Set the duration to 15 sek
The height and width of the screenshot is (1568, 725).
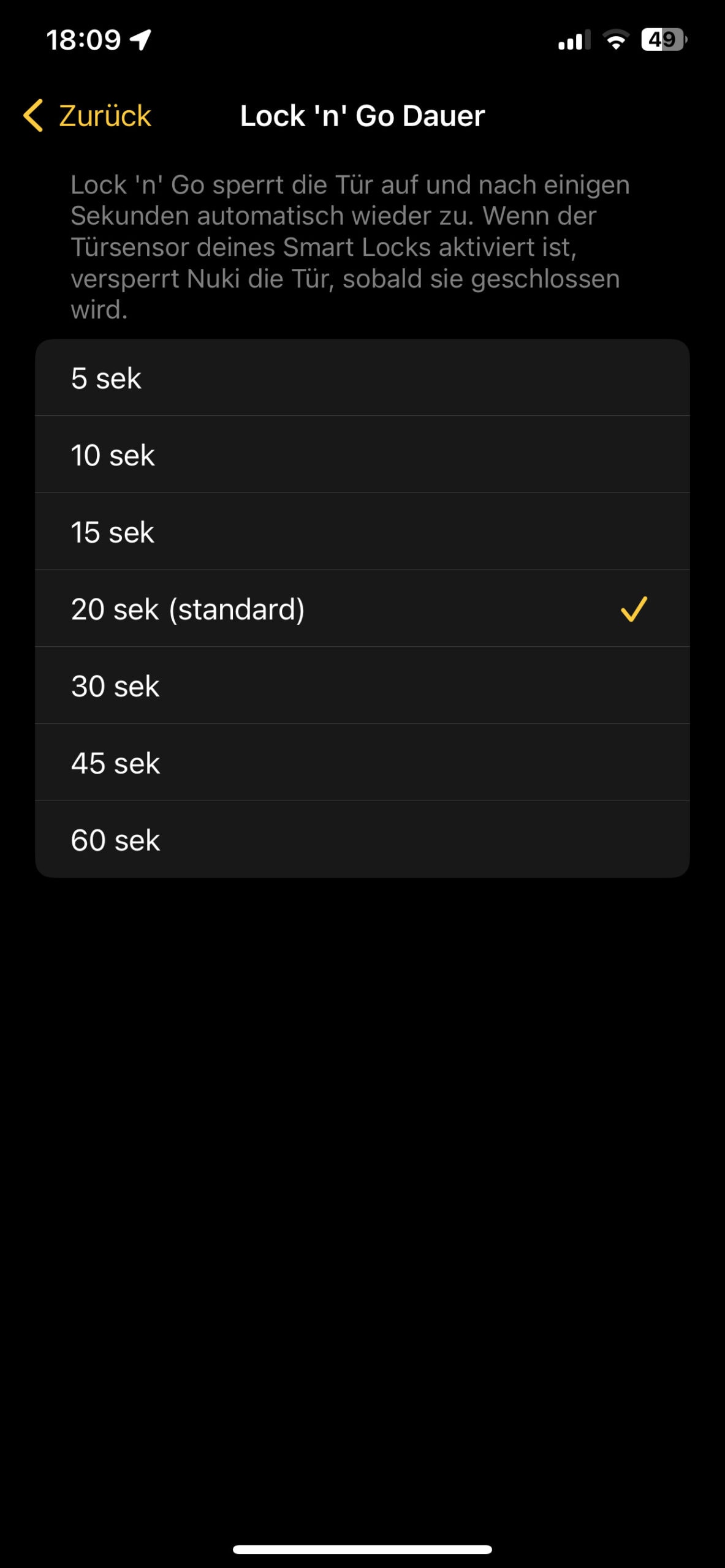(x=362, y=532)
